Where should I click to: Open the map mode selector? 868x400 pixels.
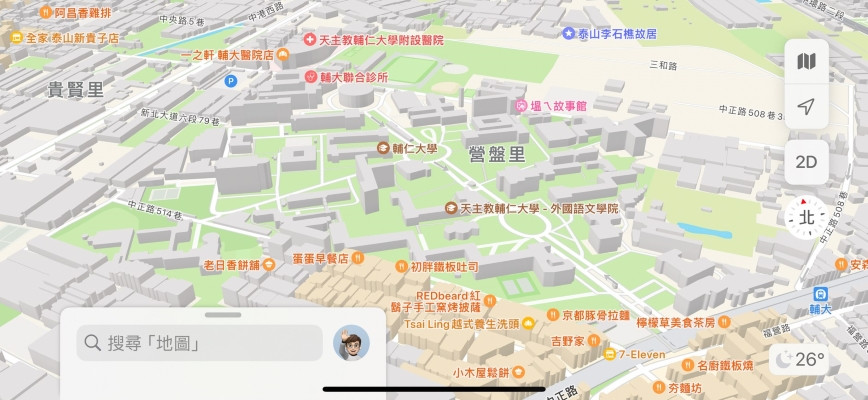tap(806, 62)
